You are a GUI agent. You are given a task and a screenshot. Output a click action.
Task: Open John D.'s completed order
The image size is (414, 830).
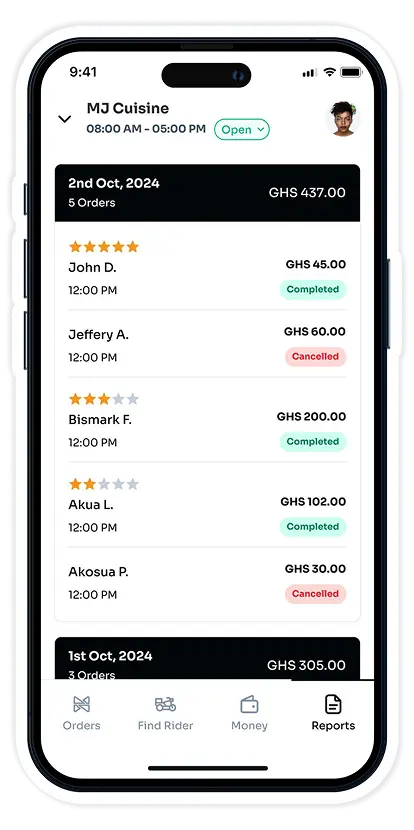(x=208, y=270)
